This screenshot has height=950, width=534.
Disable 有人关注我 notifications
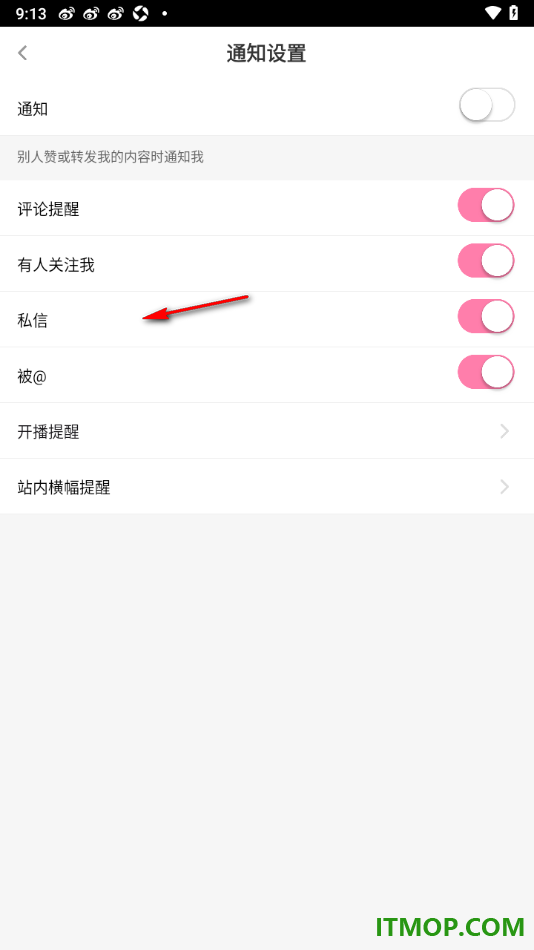pos(486,262)
